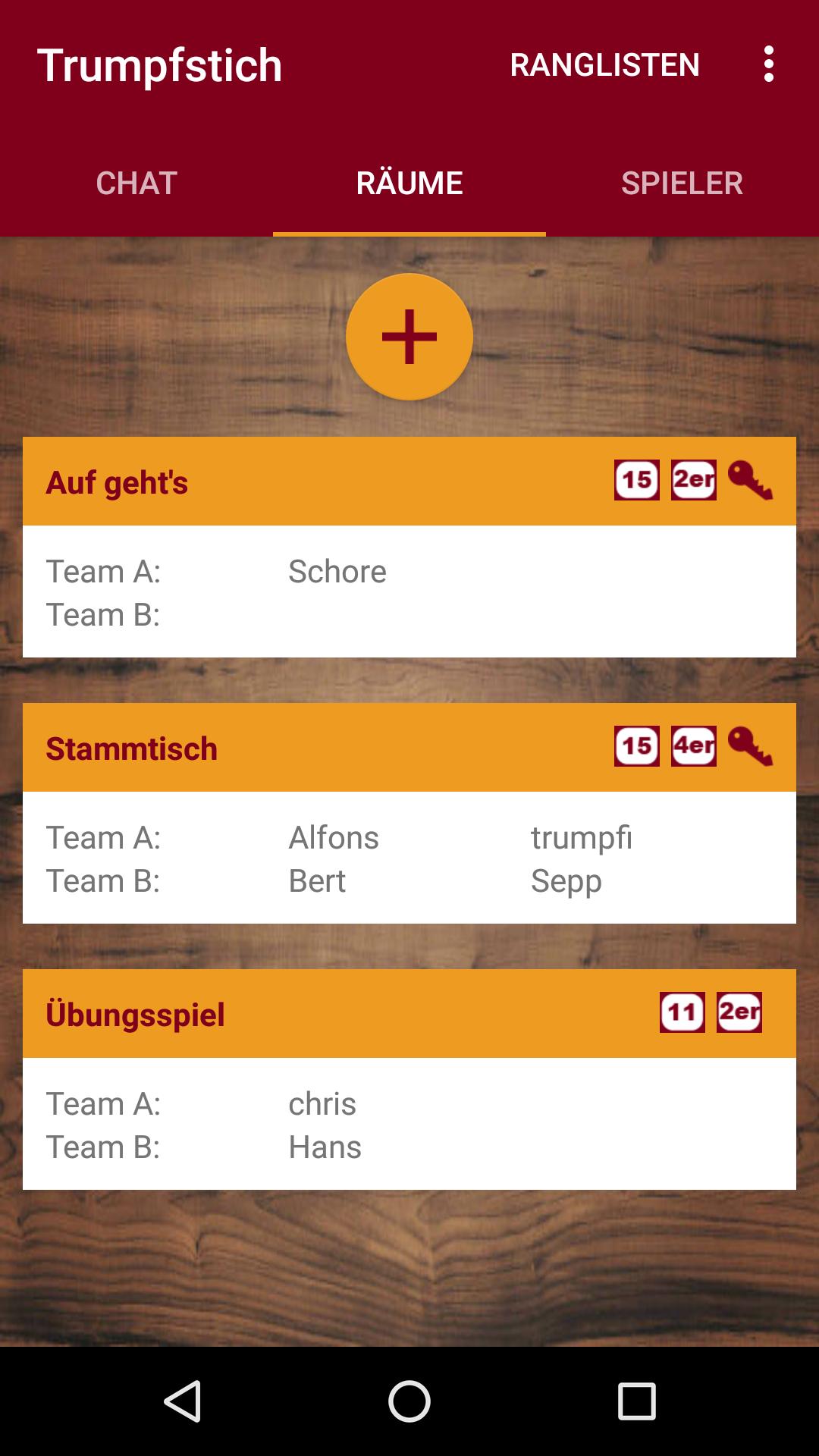Click the key icon beside Stammtisch
The width and height of the screenshot is (819, 1456).
[751, 747]
